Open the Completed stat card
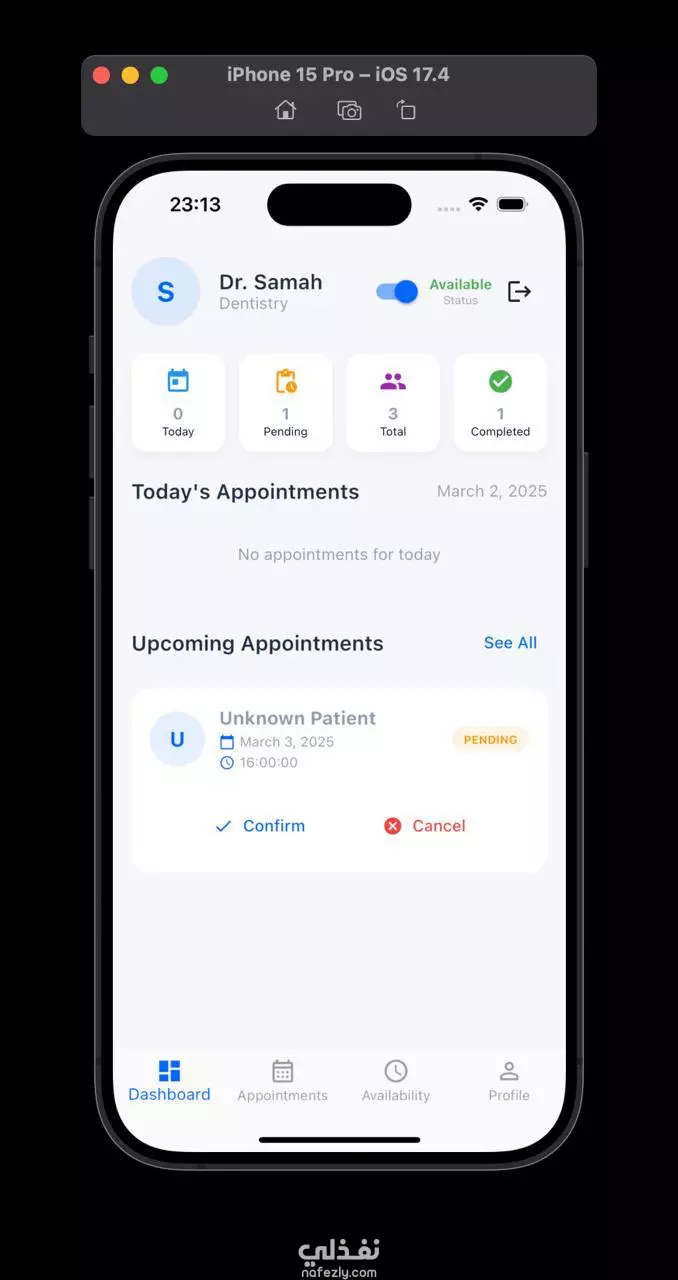 pos(500,403)
